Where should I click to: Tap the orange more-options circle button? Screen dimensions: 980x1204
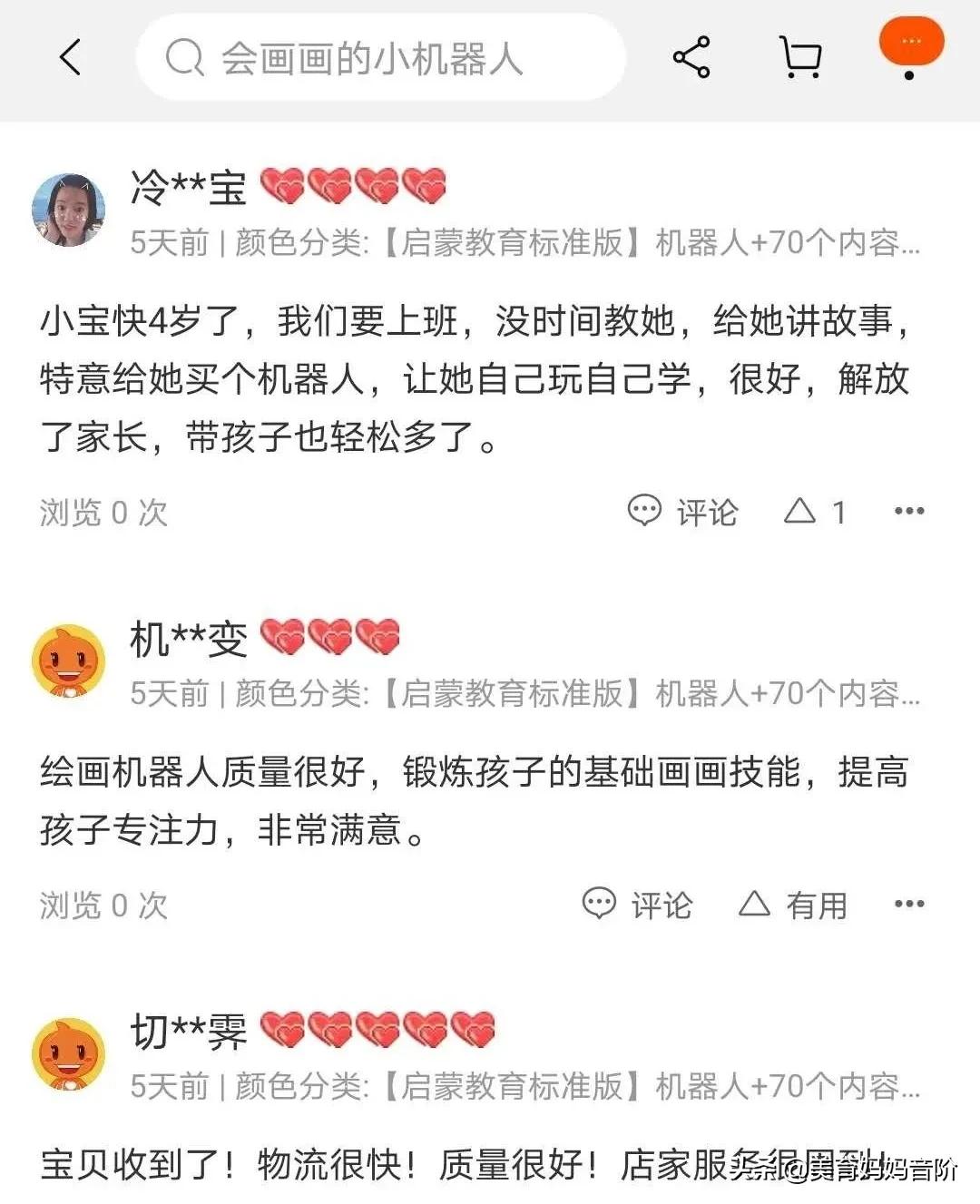click(912, 42)
